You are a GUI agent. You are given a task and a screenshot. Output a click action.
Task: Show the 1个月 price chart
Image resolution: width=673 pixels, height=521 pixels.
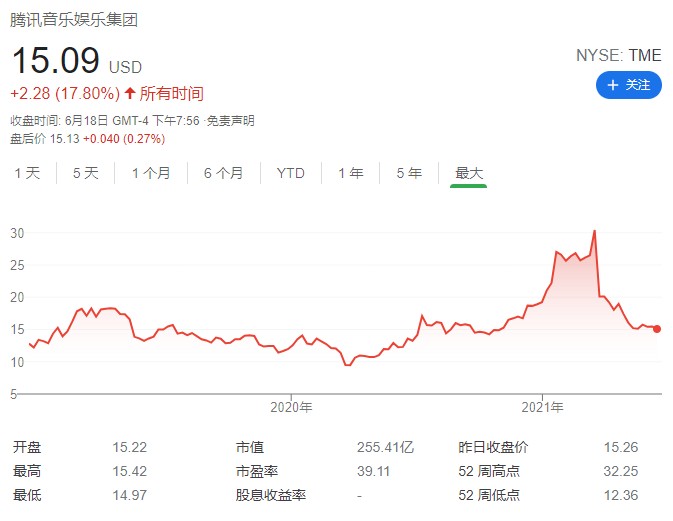[x=151, y=173]
